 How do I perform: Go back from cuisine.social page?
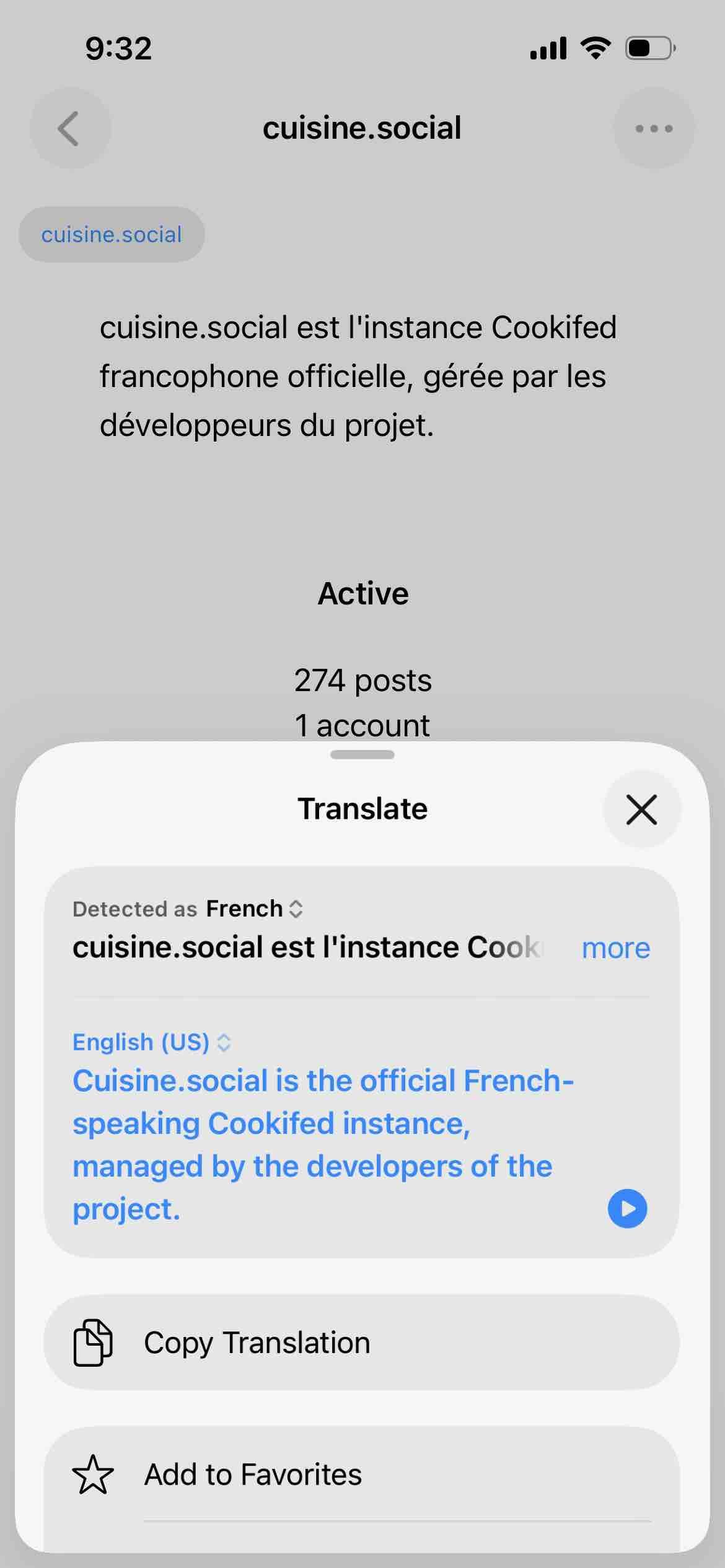pyautogui.click(x=70, y=128)
